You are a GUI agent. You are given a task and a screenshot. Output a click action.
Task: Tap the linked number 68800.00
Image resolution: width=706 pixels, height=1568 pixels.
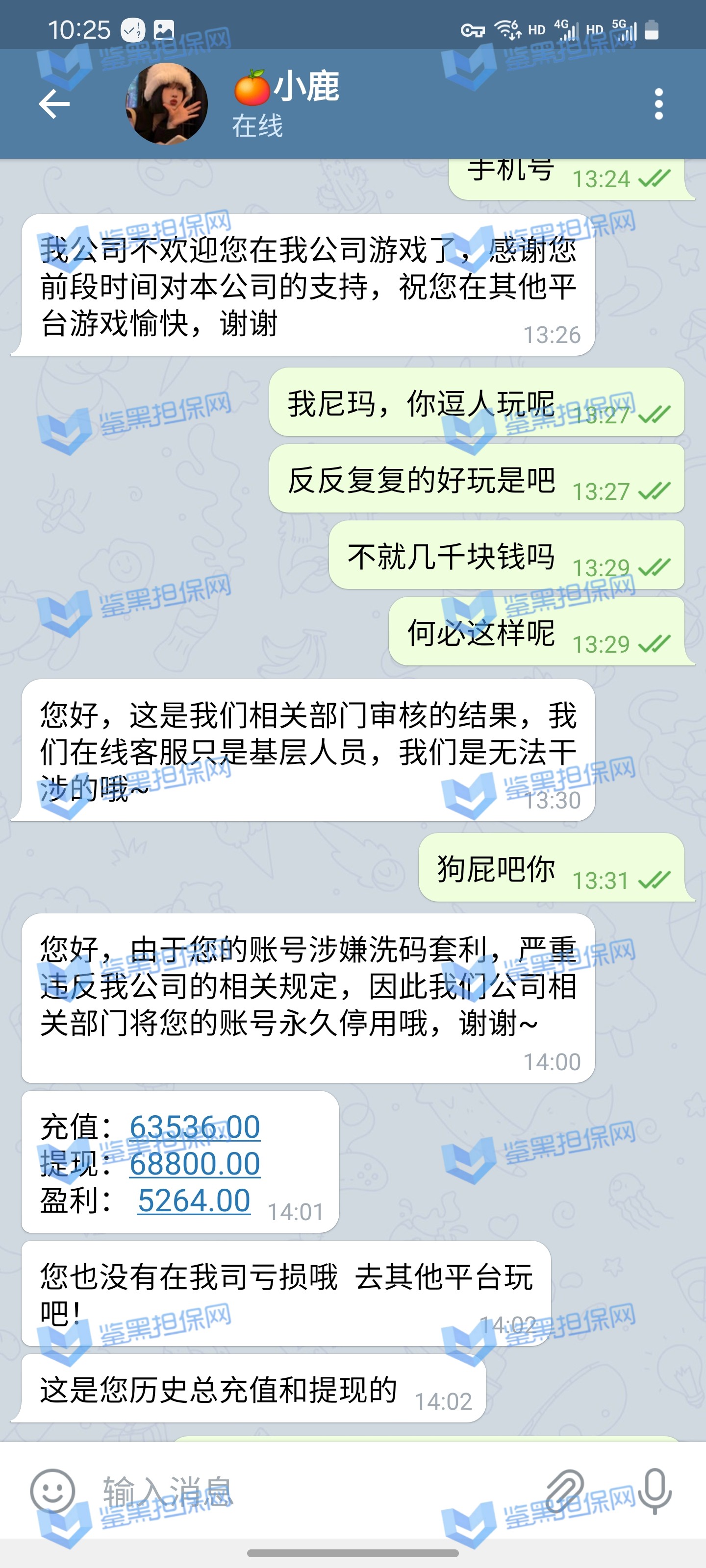(194, 1164)
